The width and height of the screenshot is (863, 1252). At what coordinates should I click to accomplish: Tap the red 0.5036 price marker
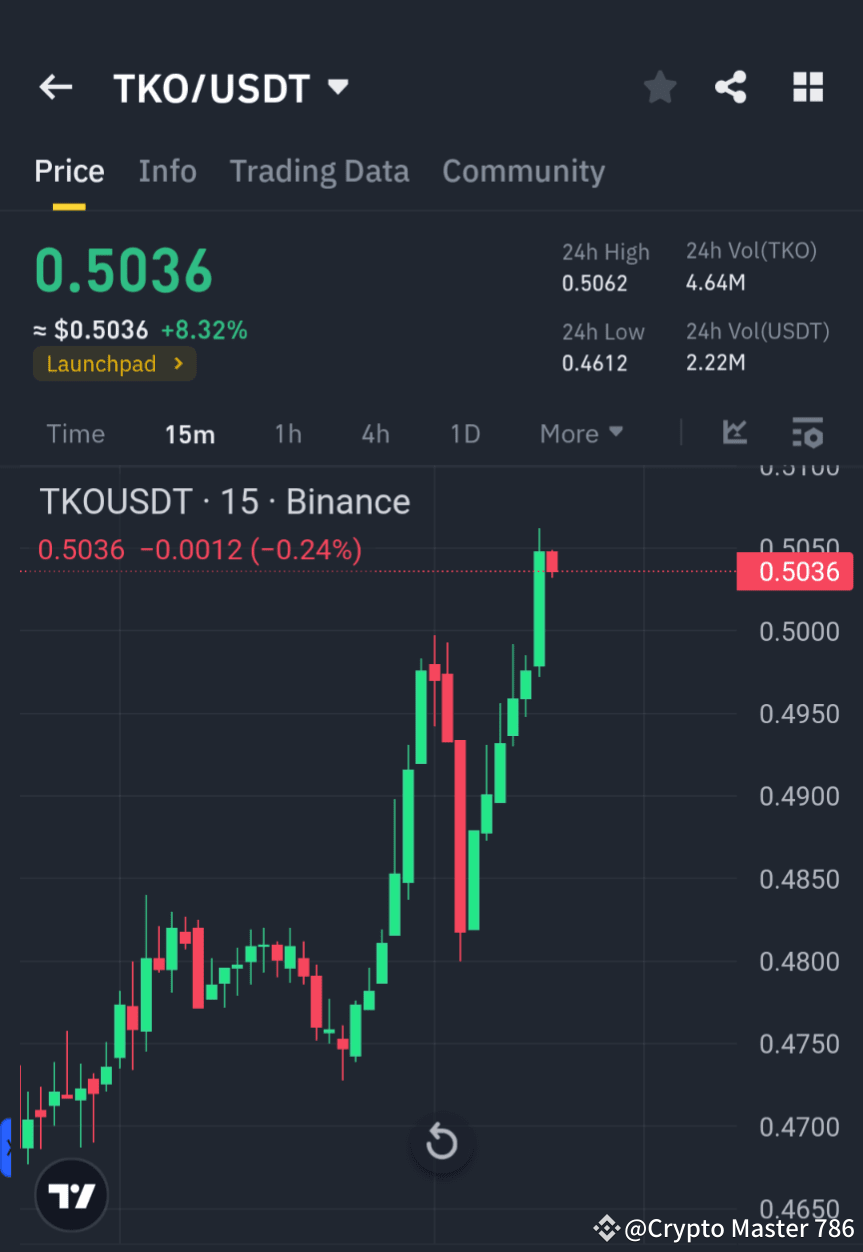[x=795, y=571]
